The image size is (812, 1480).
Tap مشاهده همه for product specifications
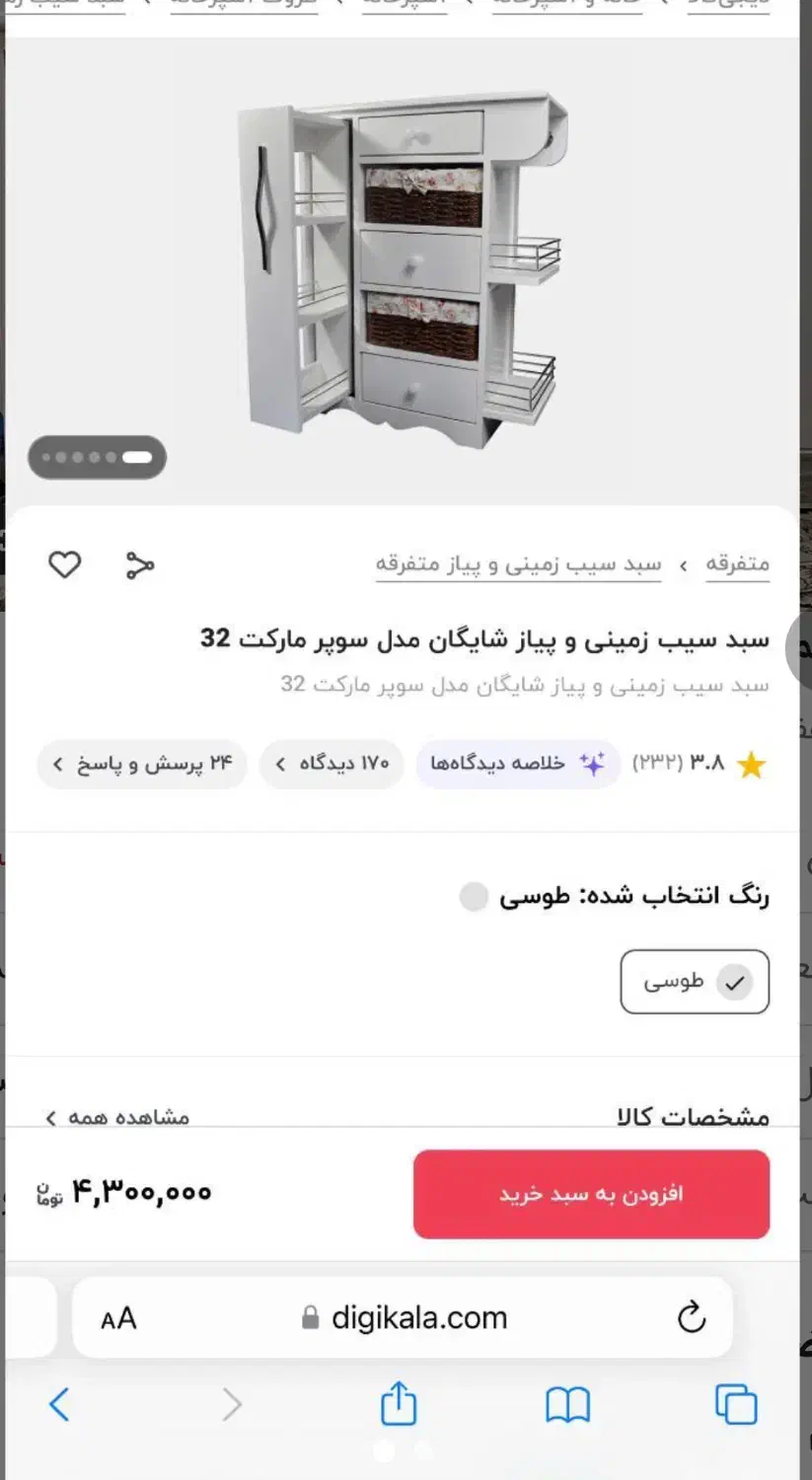coord(117,1117)
